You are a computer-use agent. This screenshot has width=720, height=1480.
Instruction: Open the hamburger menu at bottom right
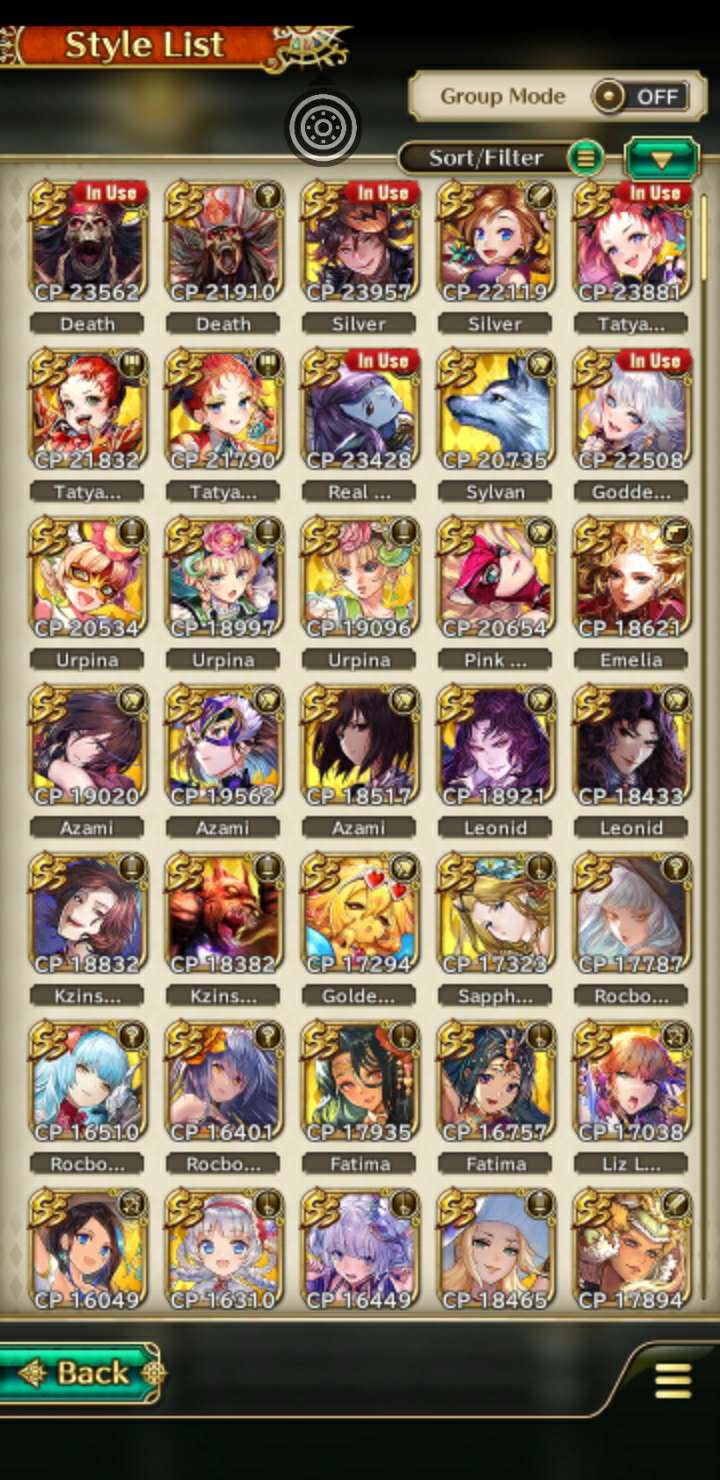click(x=673, y=1380)
